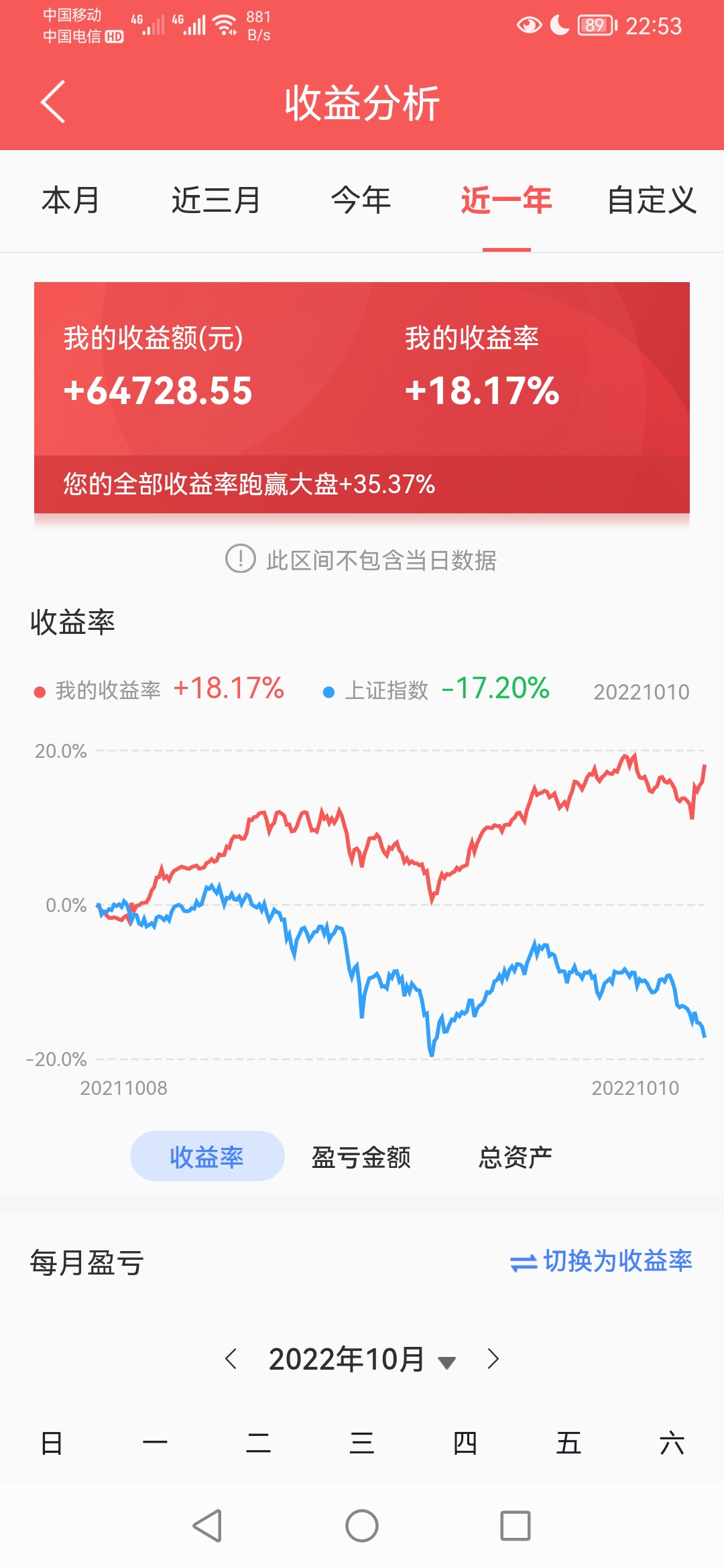Go back from 收益分析 page
This screenshot has width=724, height=1568.
(53, 102)
